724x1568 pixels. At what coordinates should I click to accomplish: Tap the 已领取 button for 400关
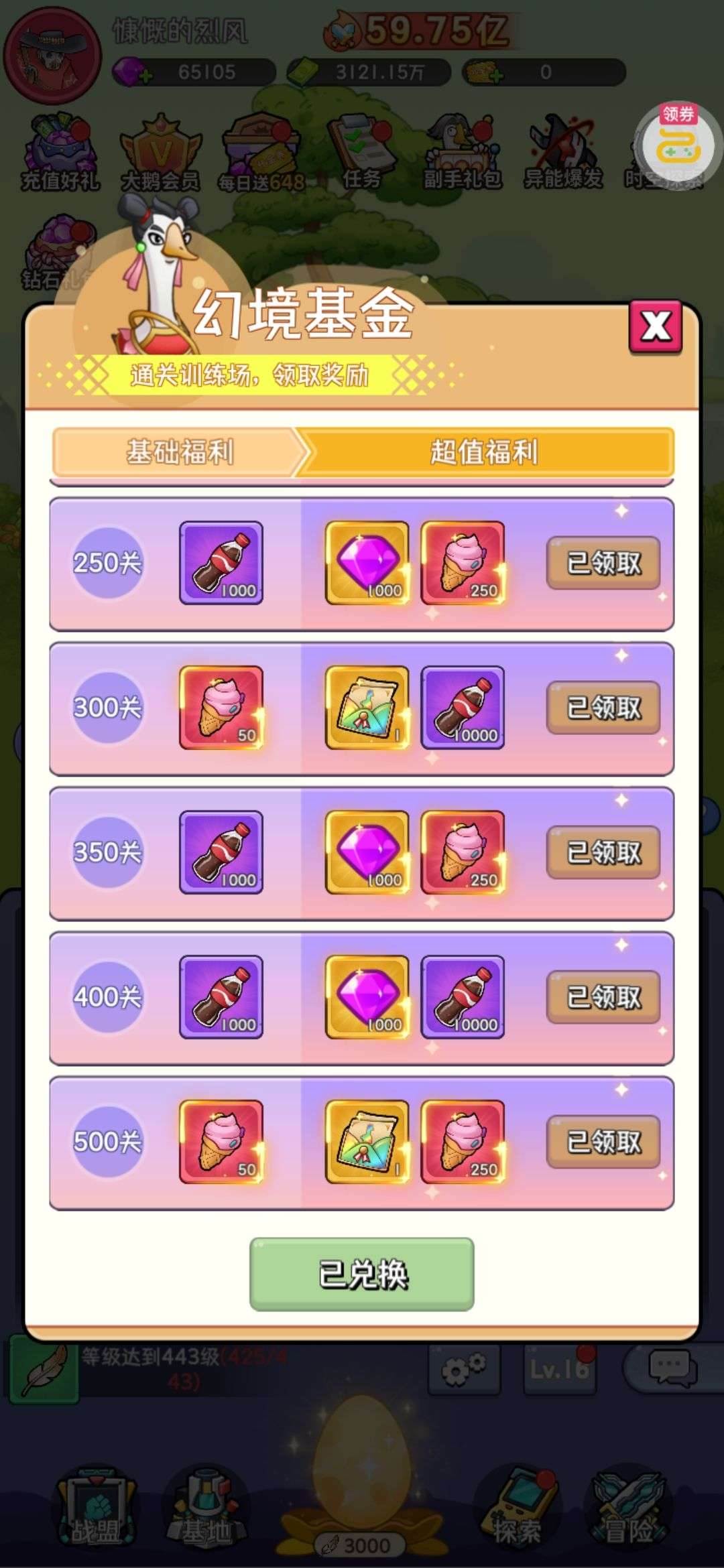click(603, 997)
